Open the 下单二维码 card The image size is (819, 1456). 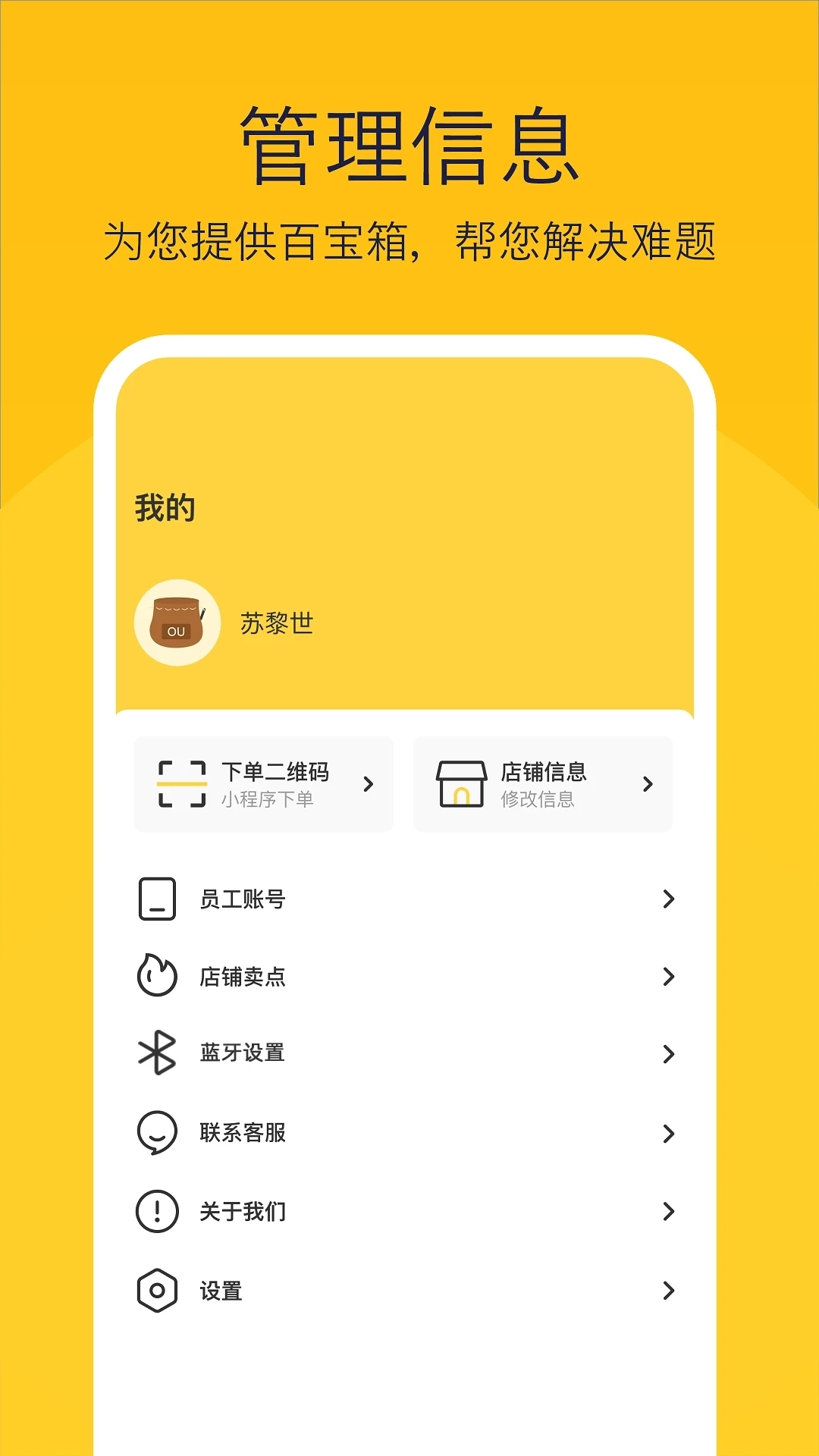[x=264, y=784]
